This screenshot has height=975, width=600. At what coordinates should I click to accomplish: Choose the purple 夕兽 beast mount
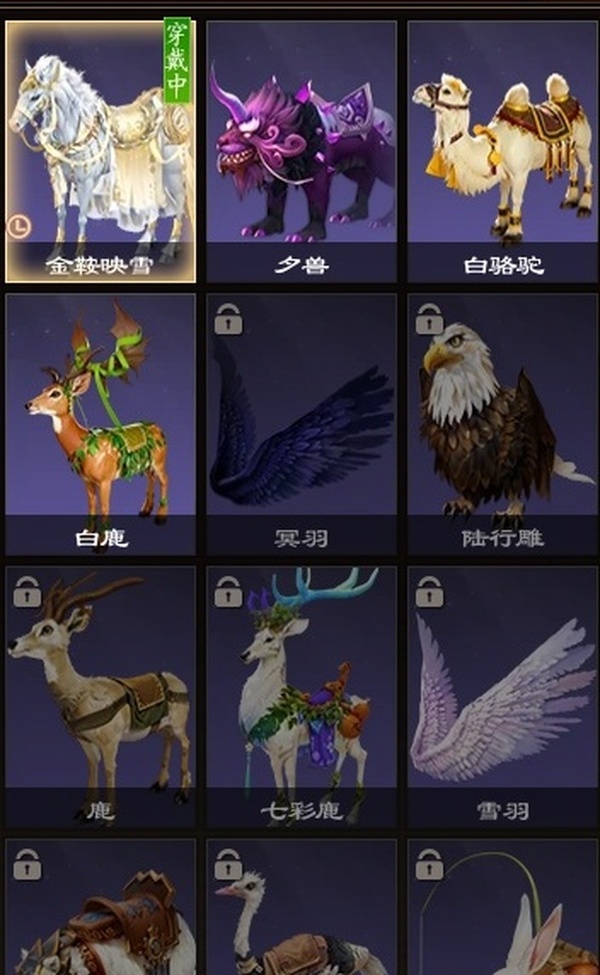301,150
